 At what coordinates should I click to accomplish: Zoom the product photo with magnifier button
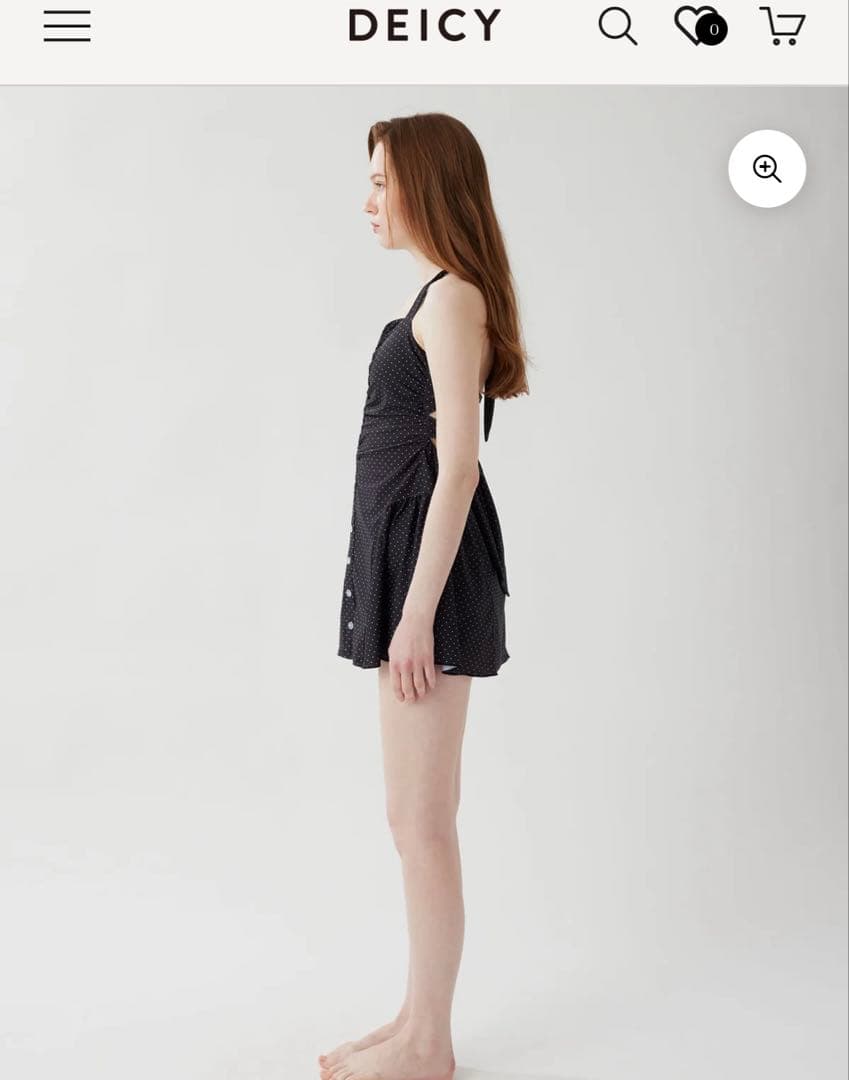[x=767, y=169]
